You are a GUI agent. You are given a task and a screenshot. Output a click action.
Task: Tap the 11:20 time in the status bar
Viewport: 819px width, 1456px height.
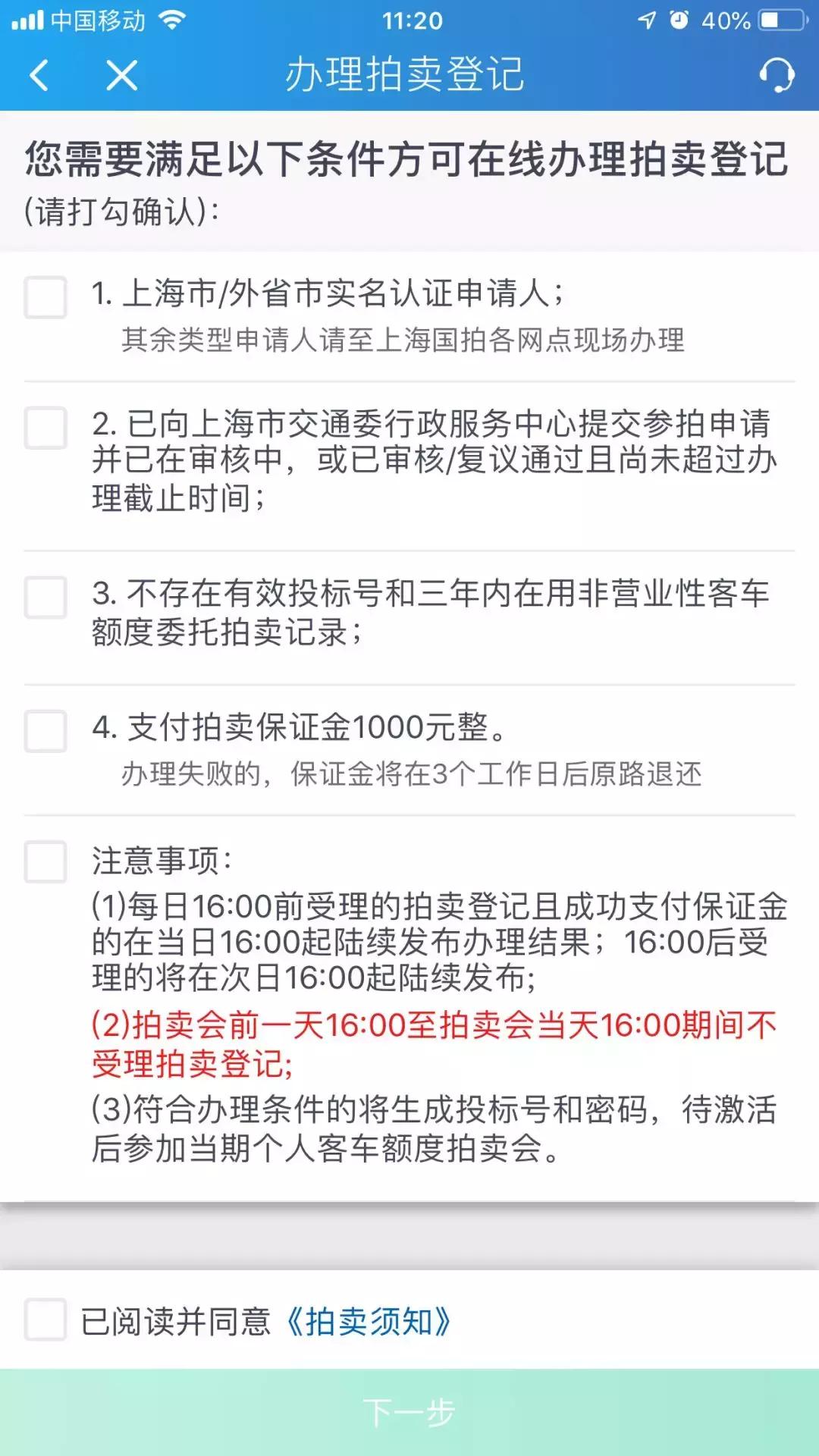409,21
